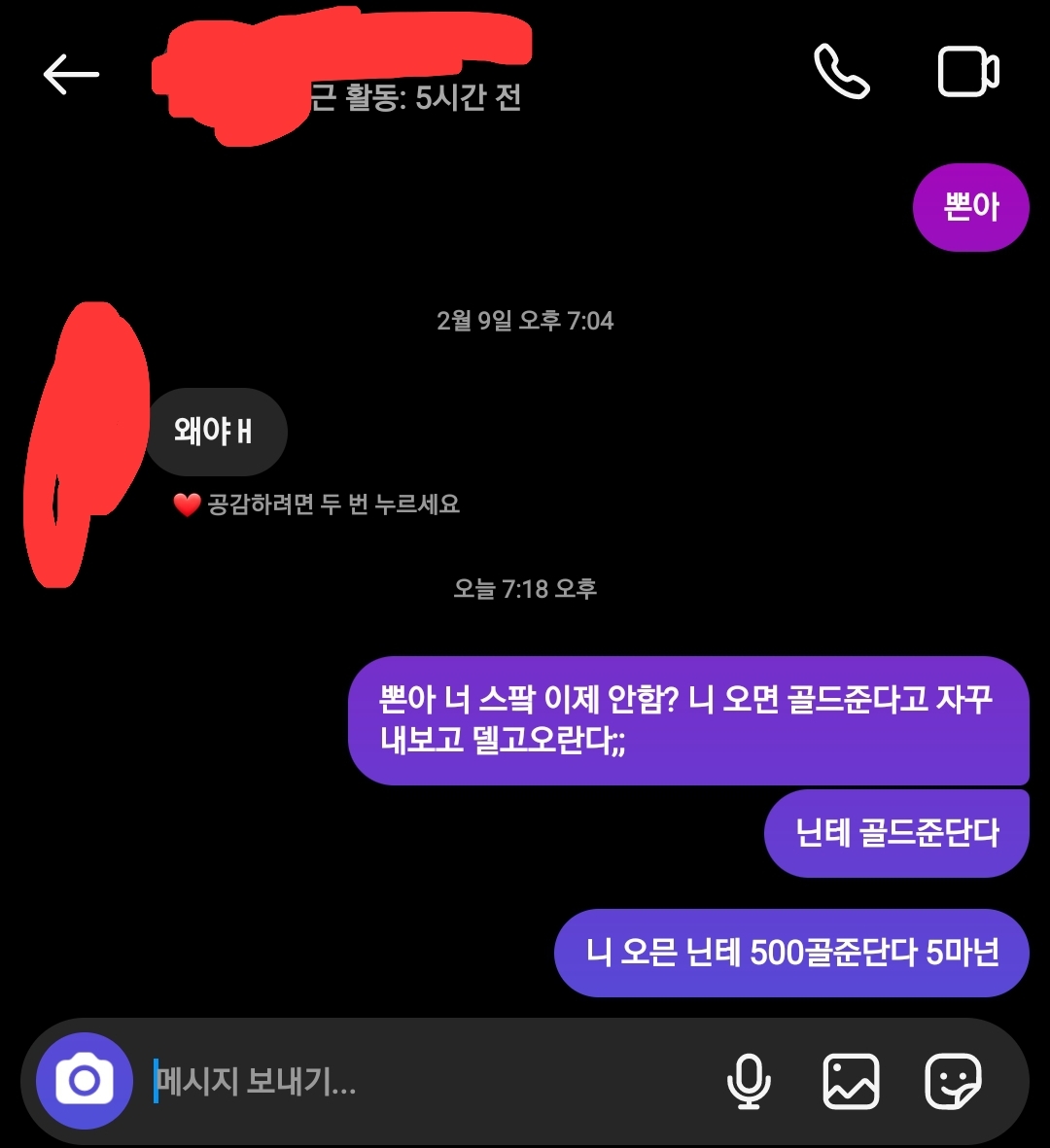Go back with the top-left arrow
The height and width of the screenshot is (1148, 1050).
click(71, 74)
